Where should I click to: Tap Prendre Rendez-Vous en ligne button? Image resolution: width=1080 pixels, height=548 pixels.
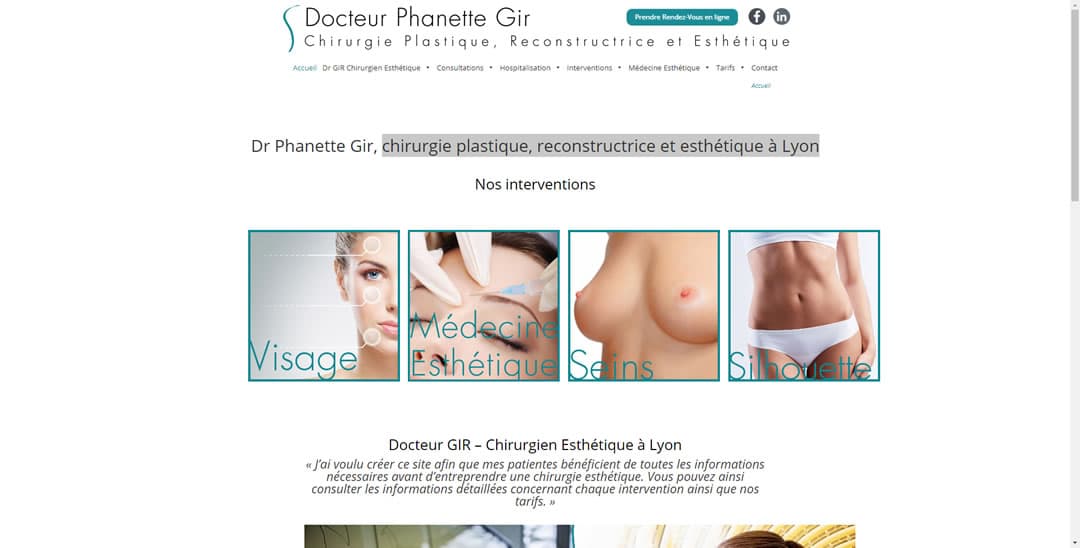coord(682,17)
